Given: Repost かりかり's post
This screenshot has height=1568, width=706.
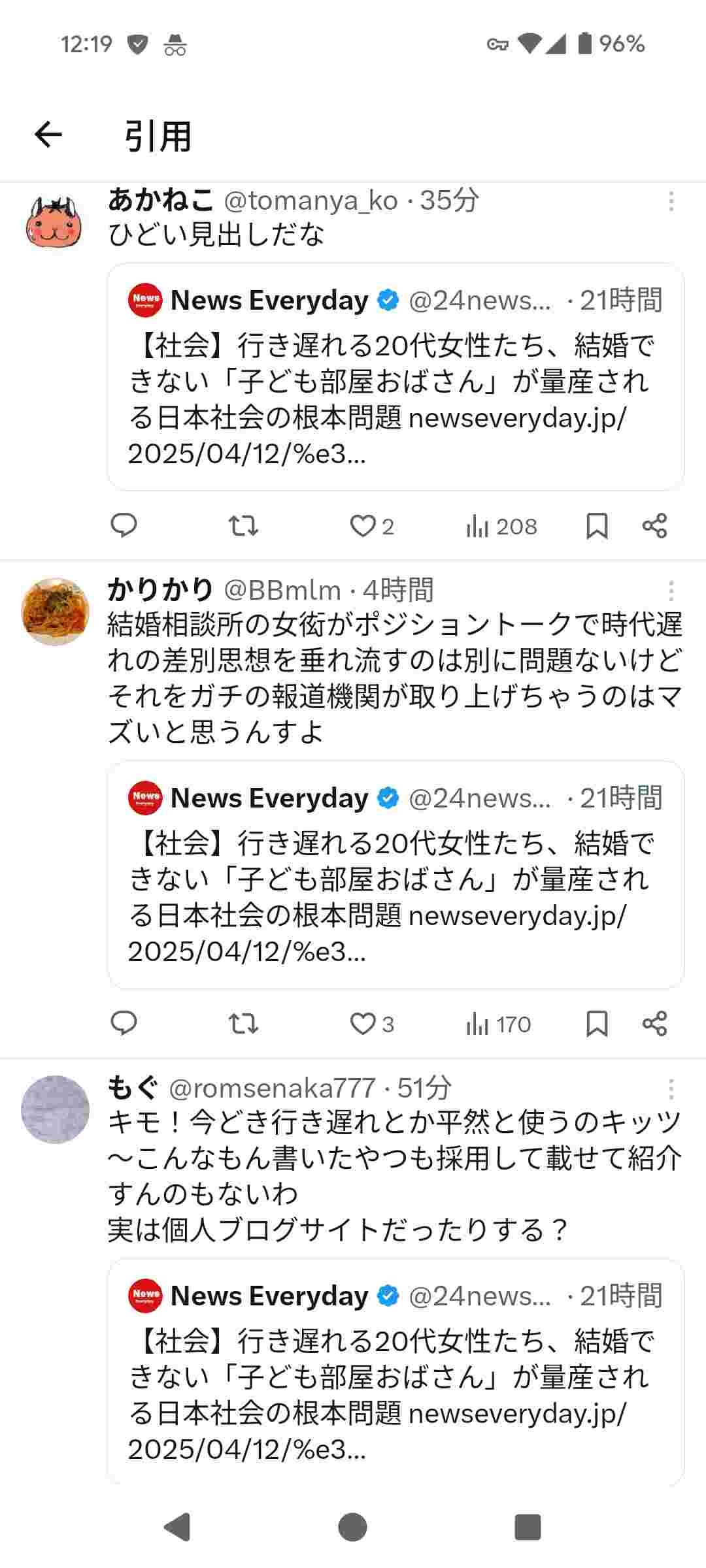Looking at the screenshot, I should (x=243, y=1023).
